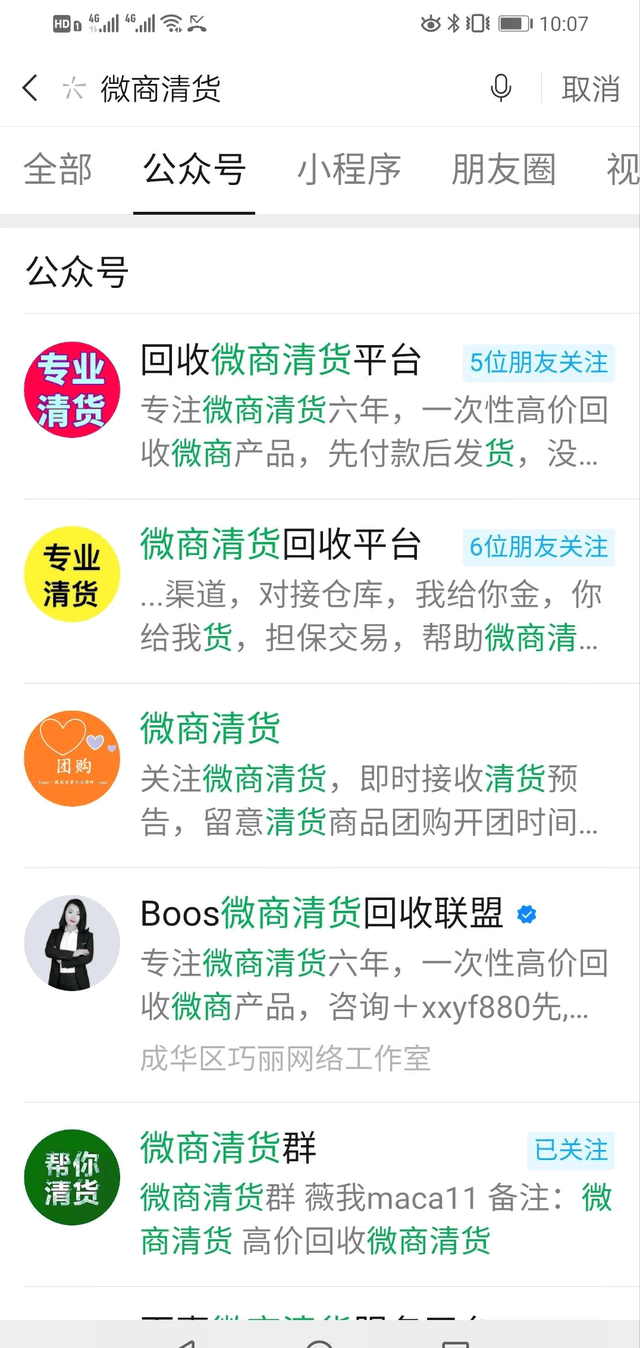Open the followed 微商清货群 account
640x1348 pixels.
coord(330,1192)
